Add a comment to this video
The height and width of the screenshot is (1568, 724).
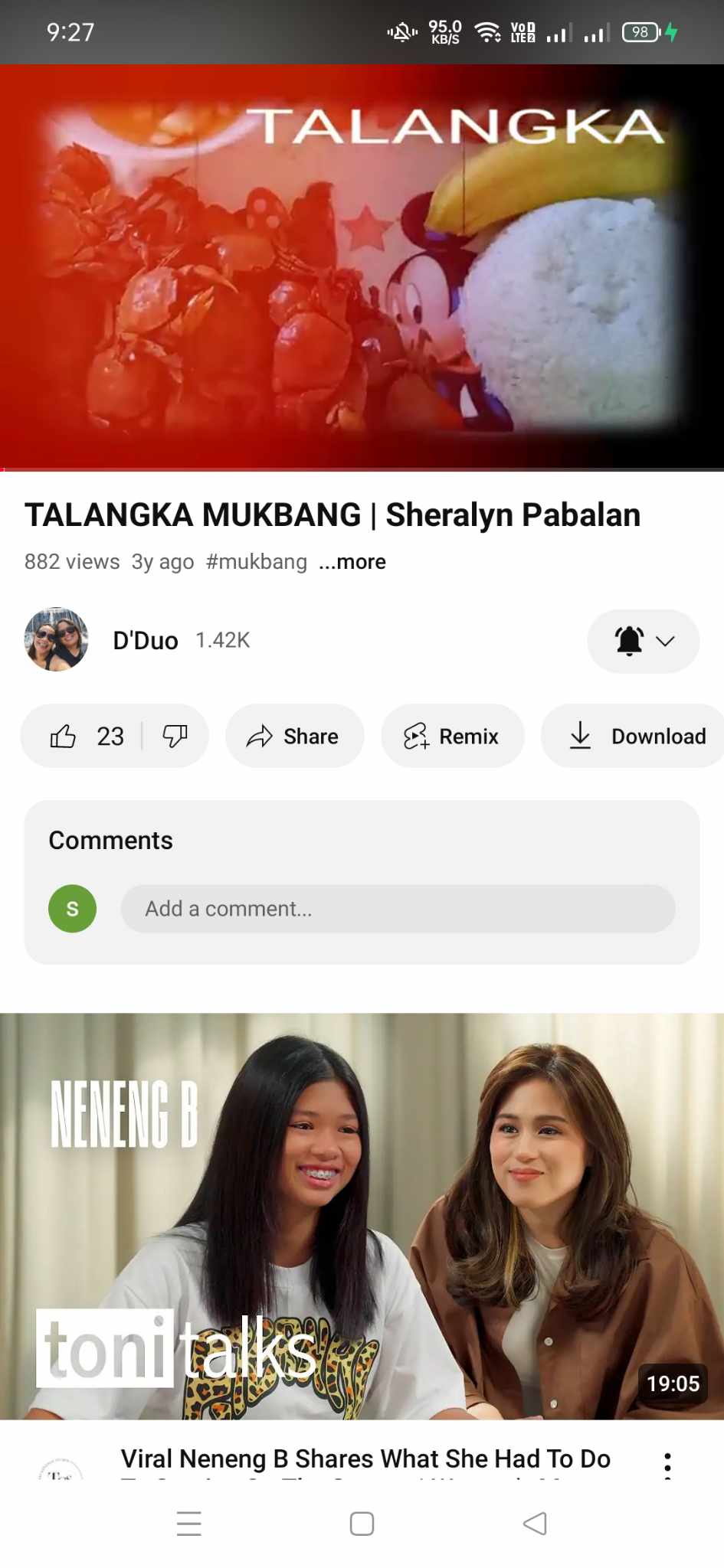click(x=397, y=909)
